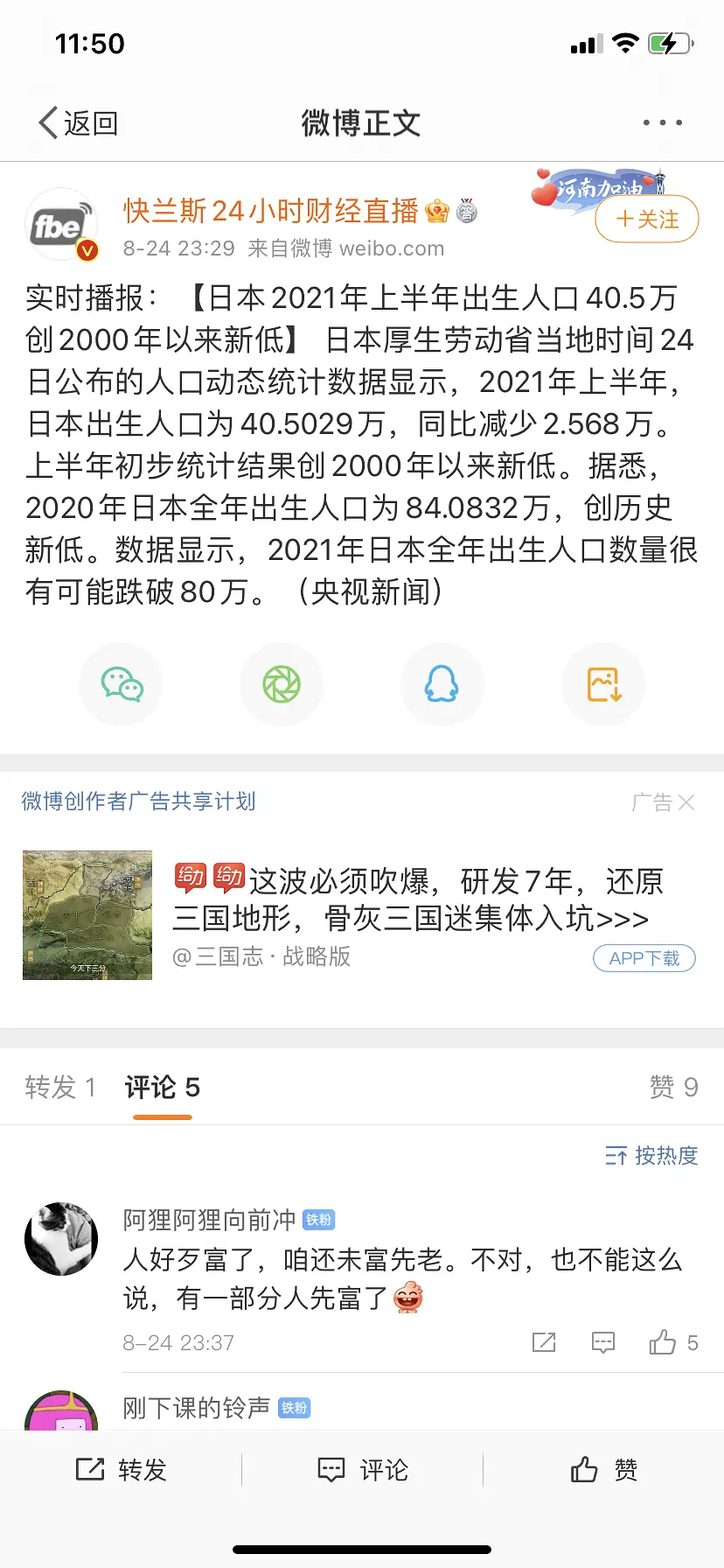The width and height of the screenshot is (724, 1568).
Task: Switch to the 转发 1 tab
Action: tap(60, 1088)
